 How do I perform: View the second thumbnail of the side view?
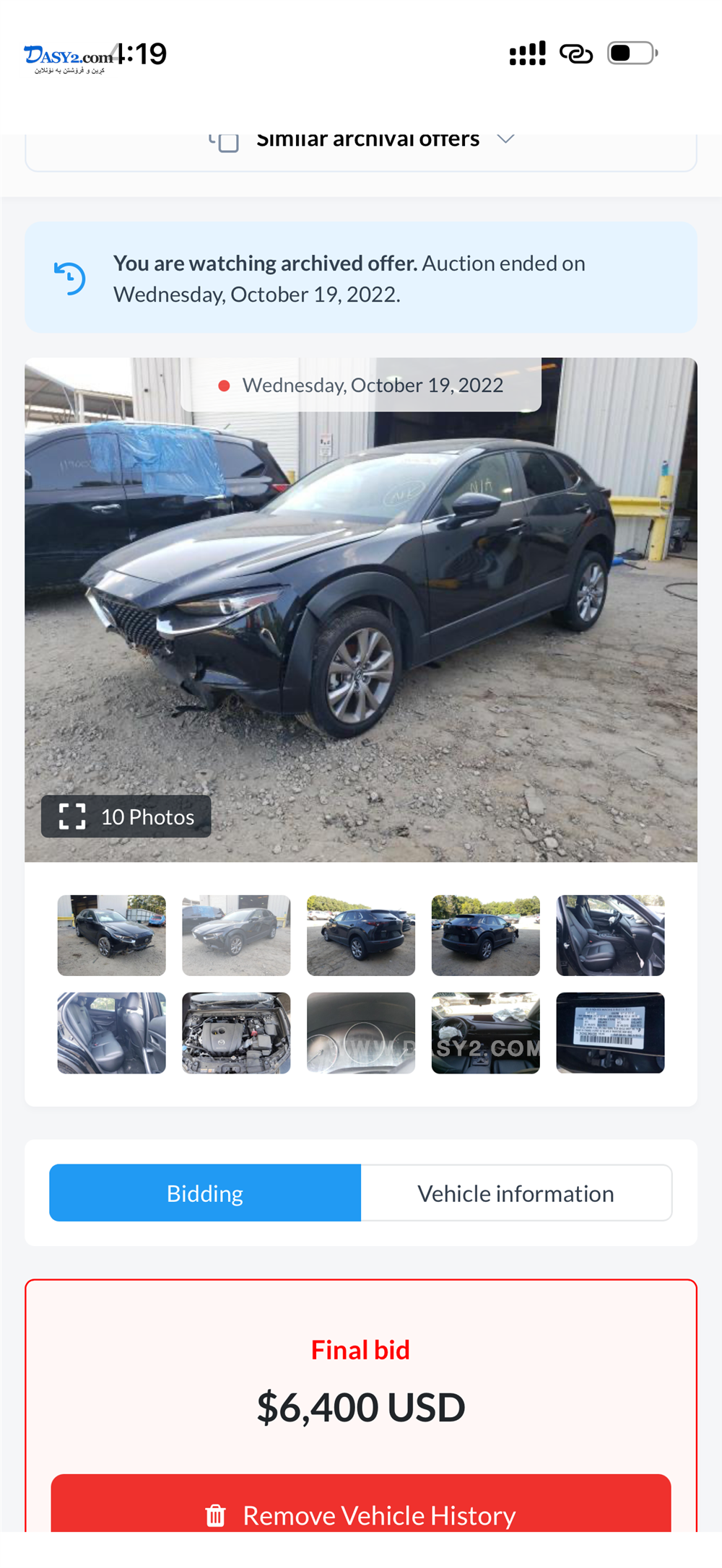tap(236, 936)
